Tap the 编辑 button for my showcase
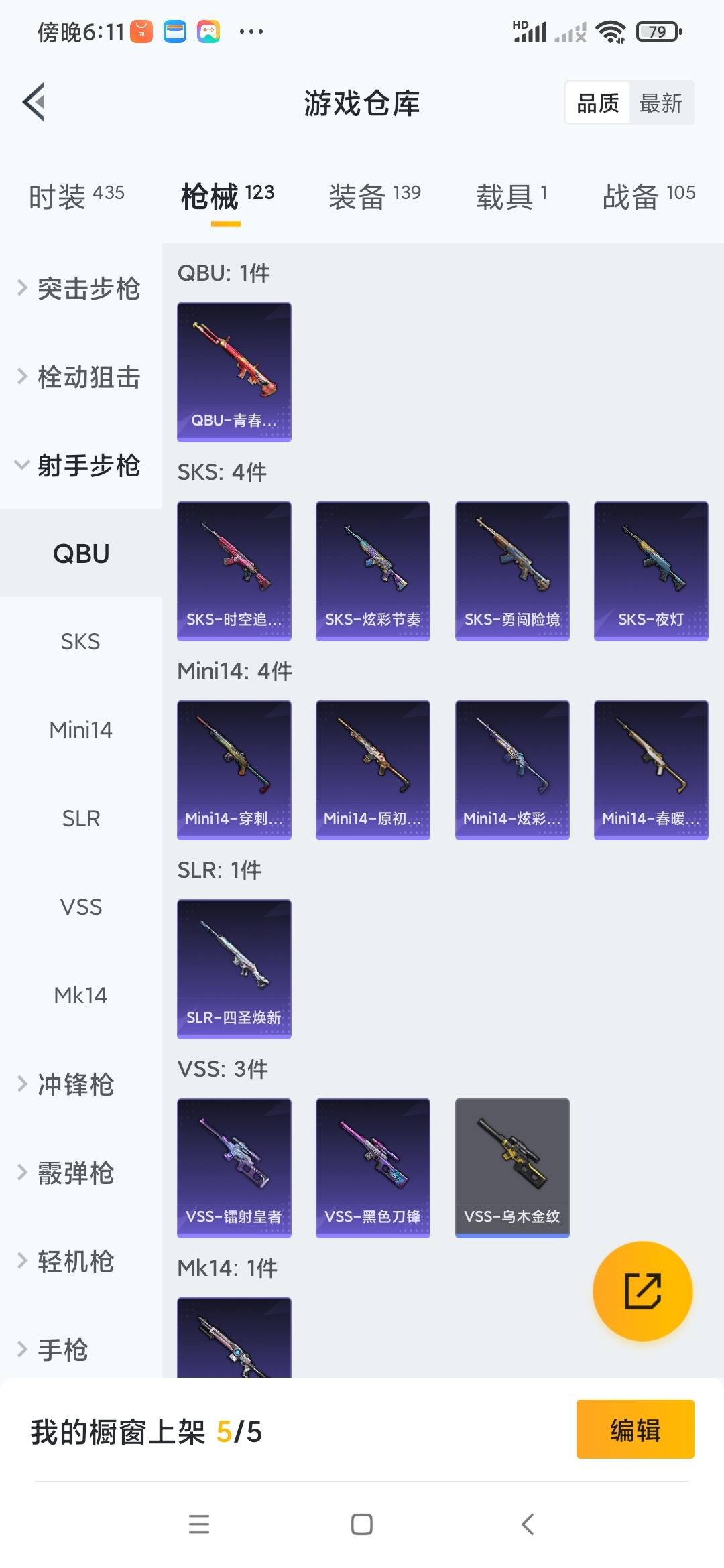 (635, 1429)
